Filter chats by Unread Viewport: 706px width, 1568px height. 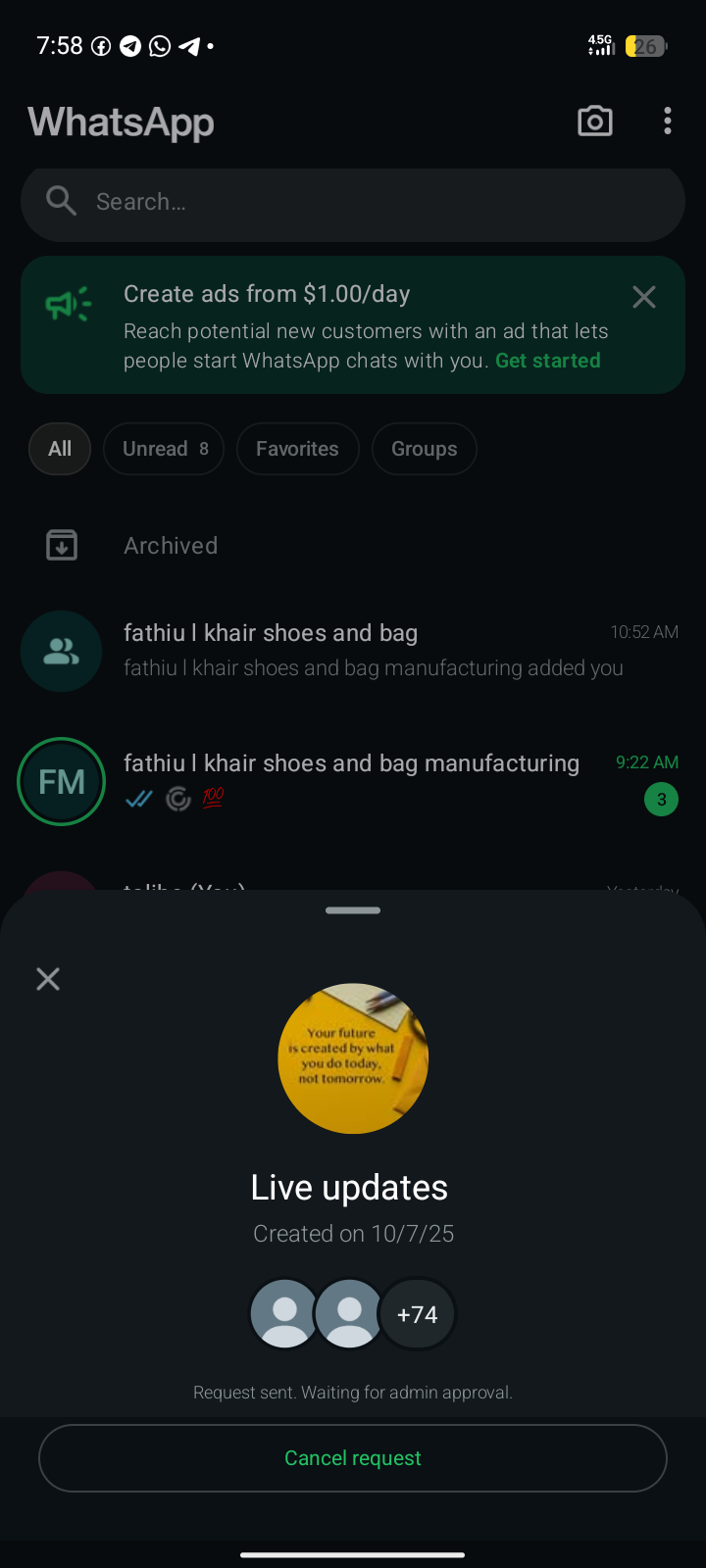click(x=164, y=449)
